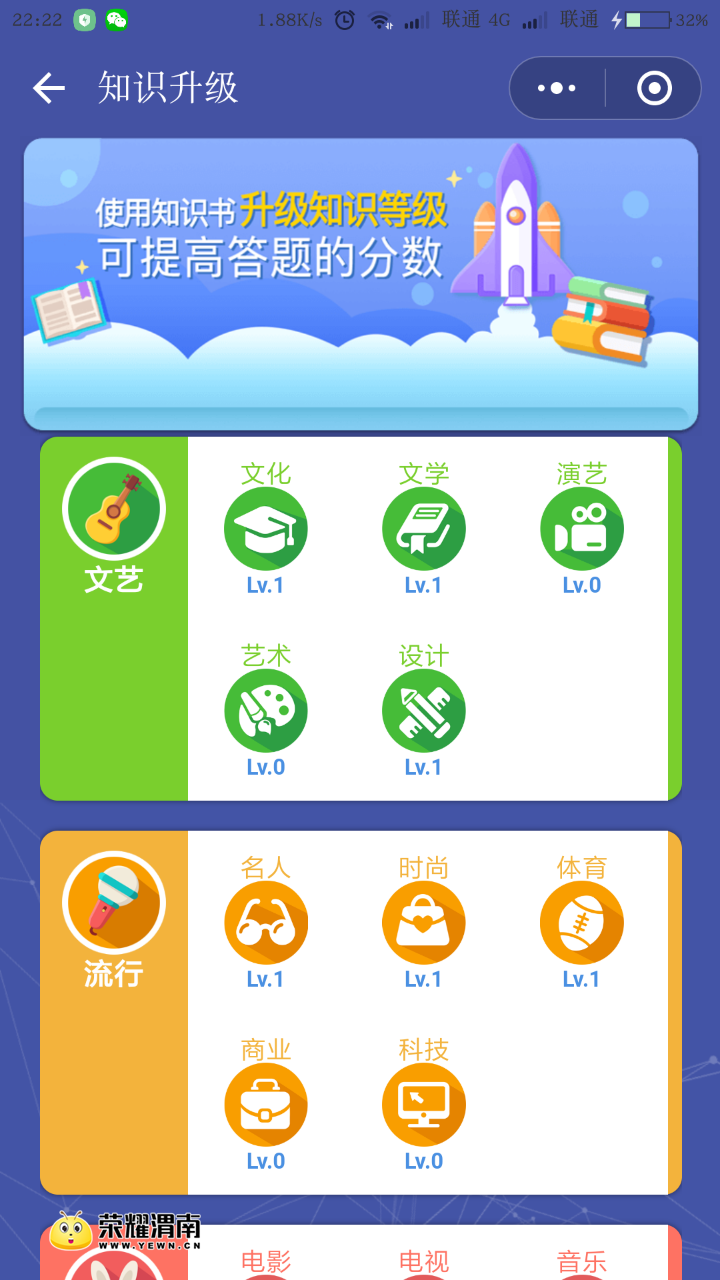Image resolution: width=720 pixels, height=1280 pixels.
Task: Close the mini program with circle button
Action: (x=654, y=88)
